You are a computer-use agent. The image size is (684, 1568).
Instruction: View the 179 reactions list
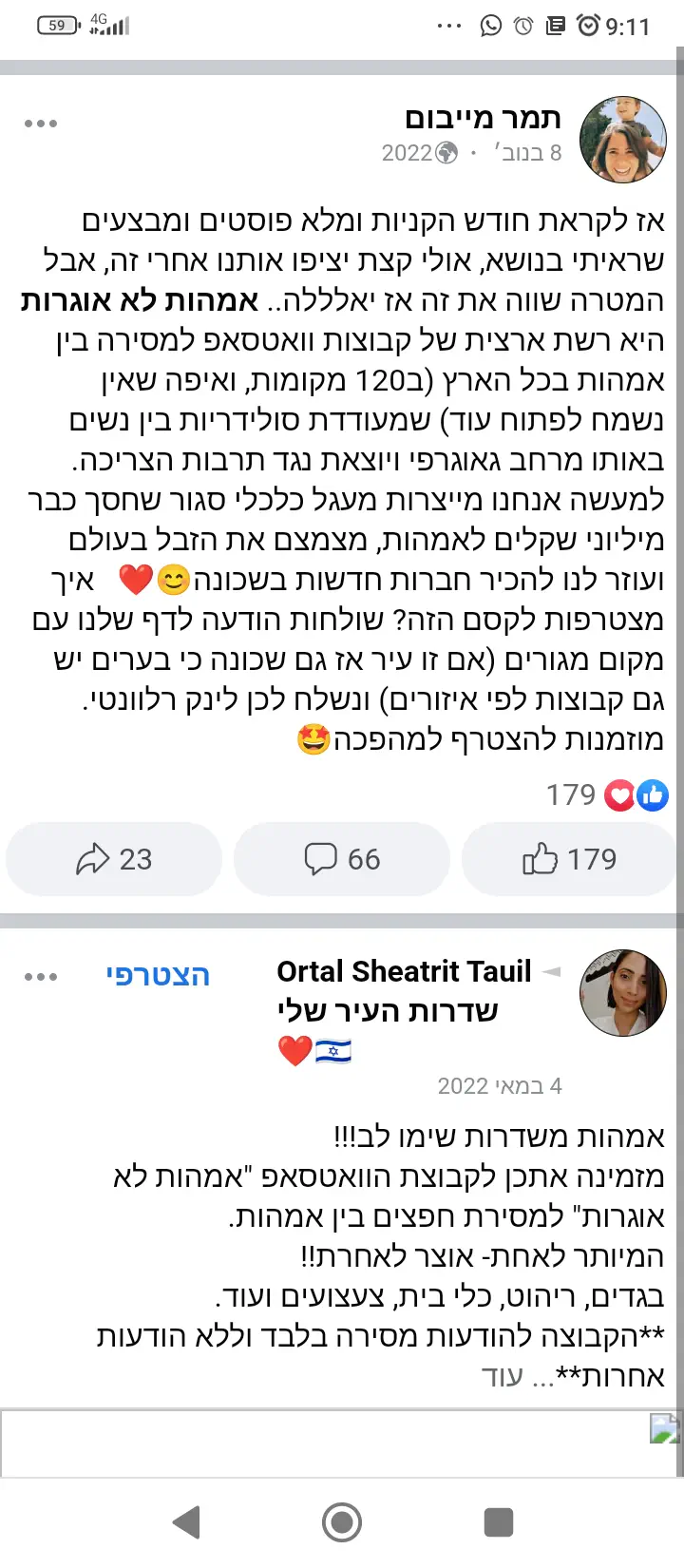tap(608, 794)
